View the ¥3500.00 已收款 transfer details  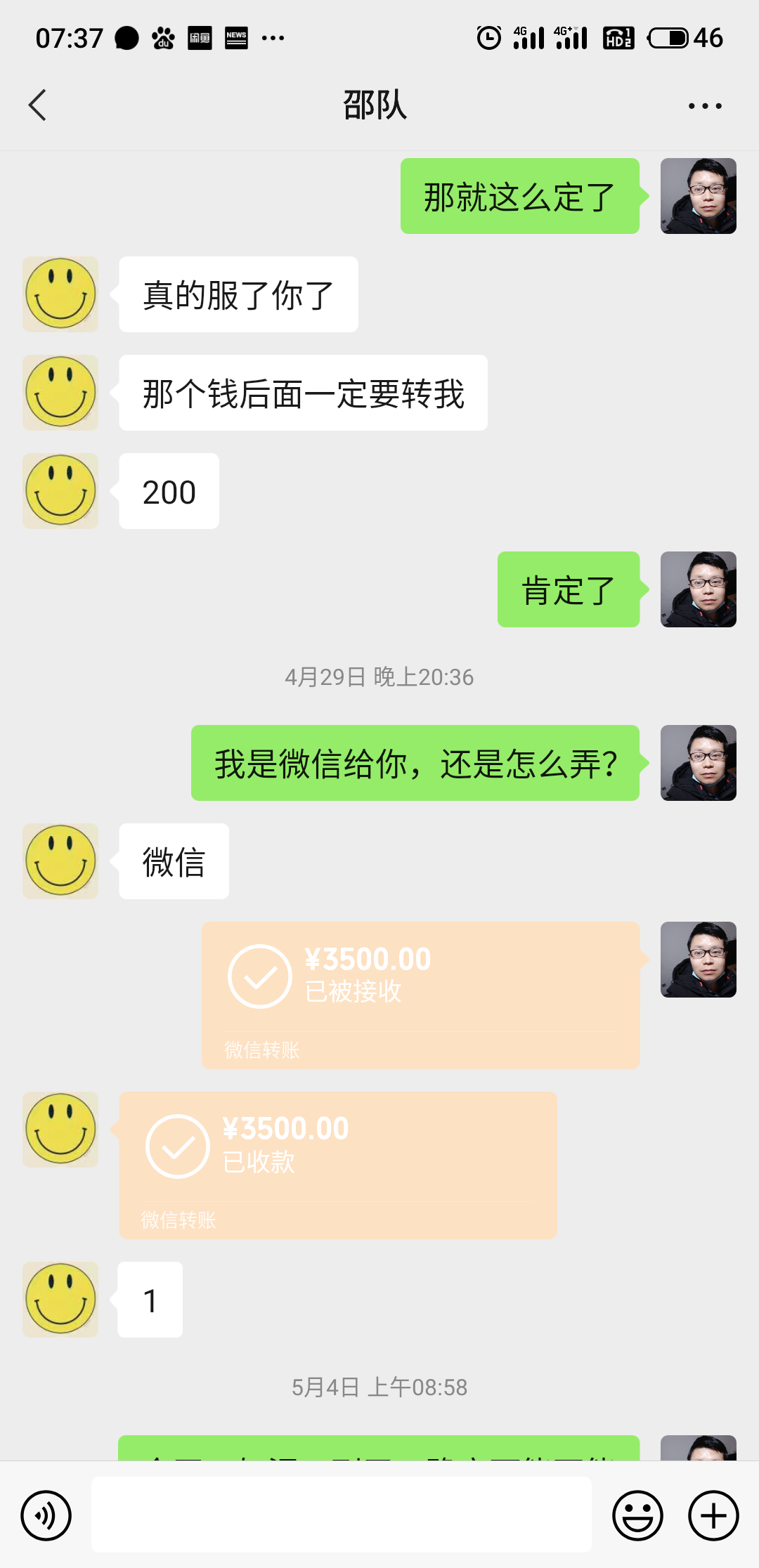[337, 1164]
